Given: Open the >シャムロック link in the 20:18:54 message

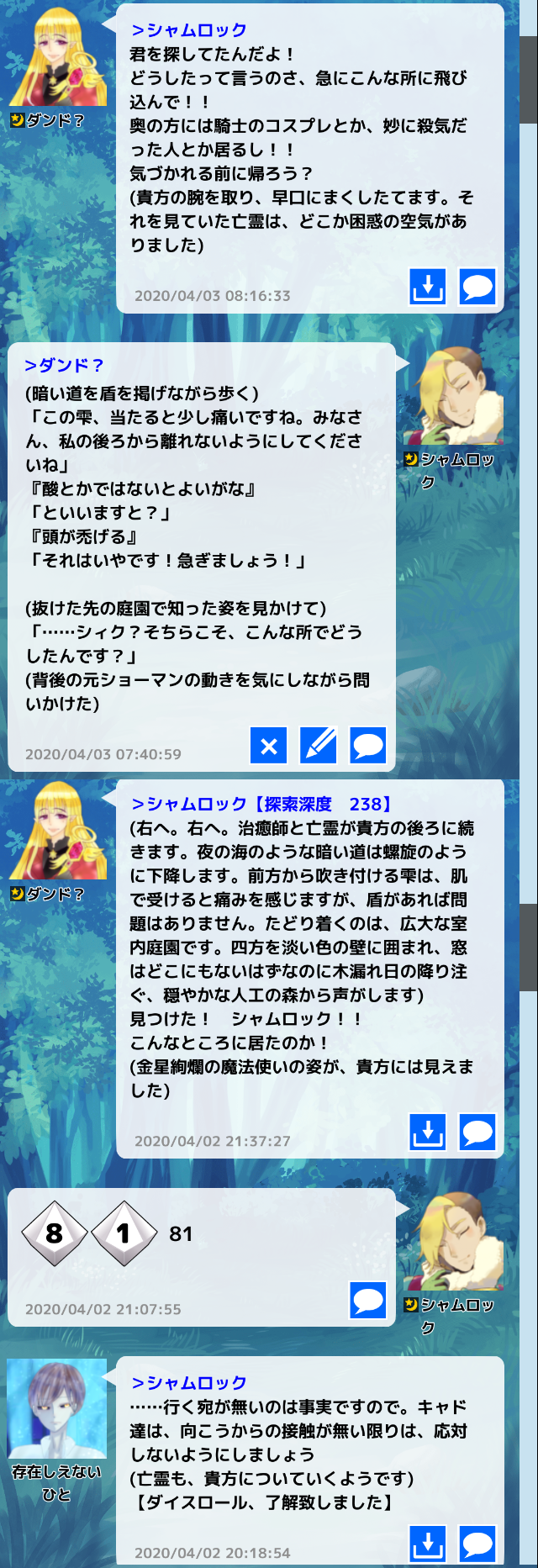Looking at the screenshot, I should tap(189, 1383).
